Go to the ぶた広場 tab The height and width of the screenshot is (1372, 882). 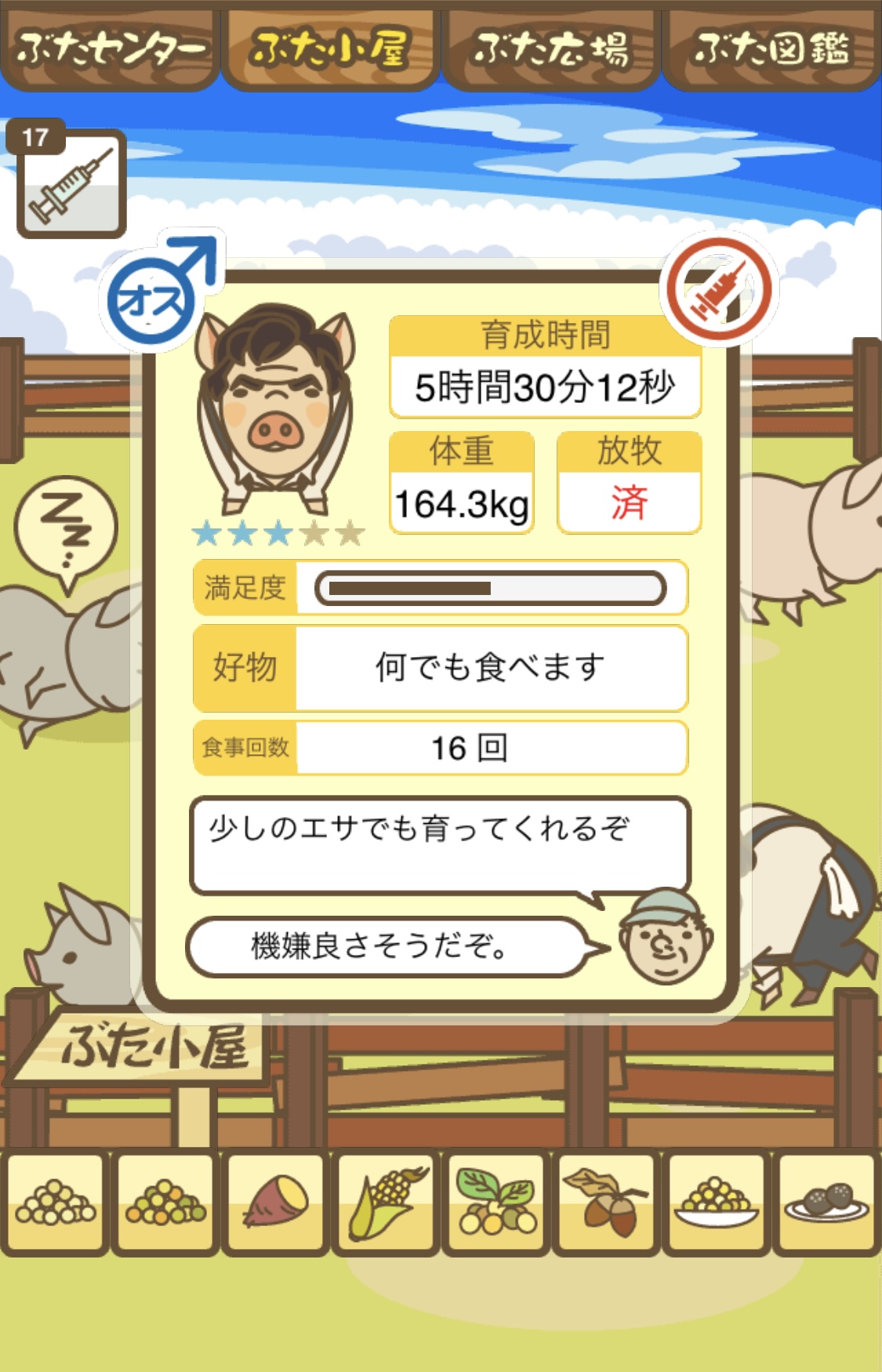pyautogui.click(x=550, y=49)
